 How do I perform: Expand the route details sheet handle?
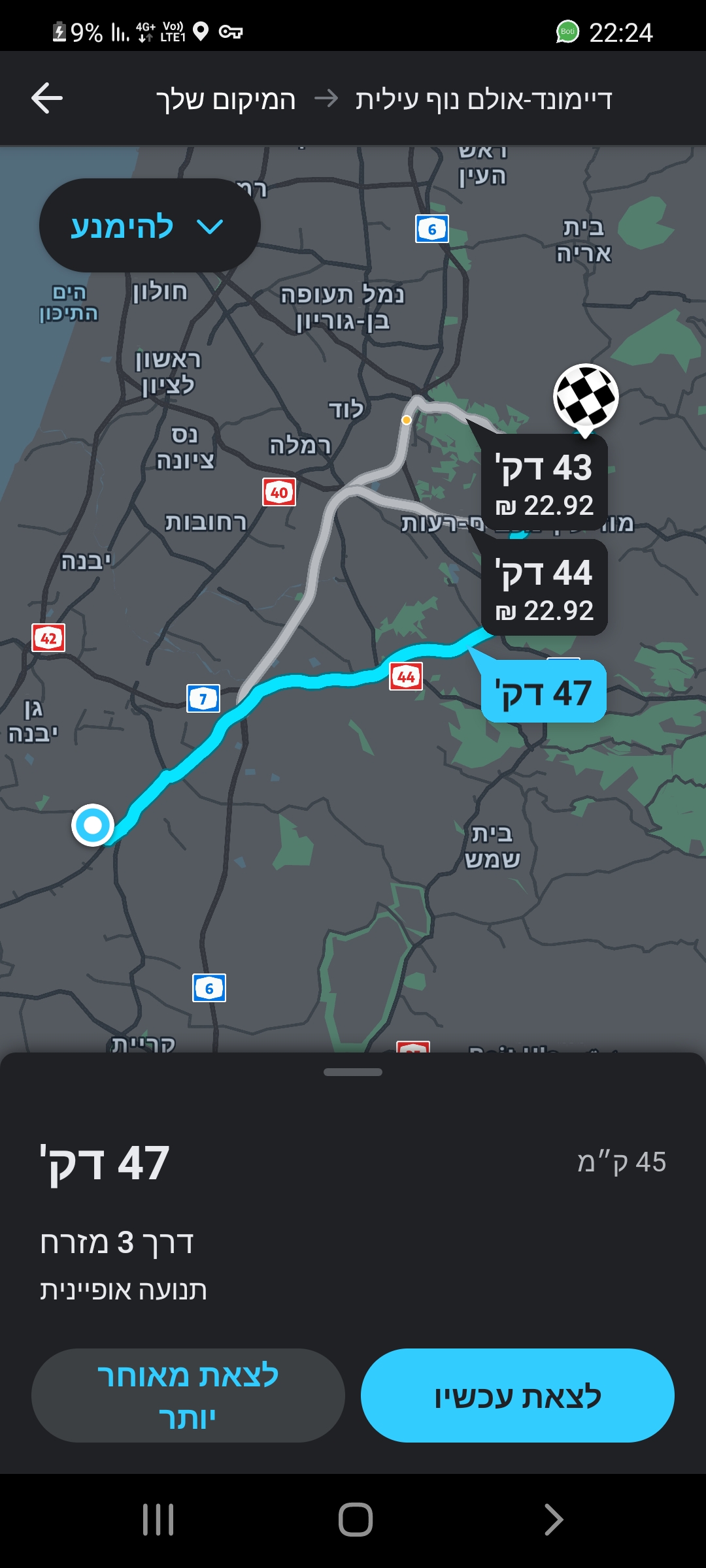(353, 1072)
